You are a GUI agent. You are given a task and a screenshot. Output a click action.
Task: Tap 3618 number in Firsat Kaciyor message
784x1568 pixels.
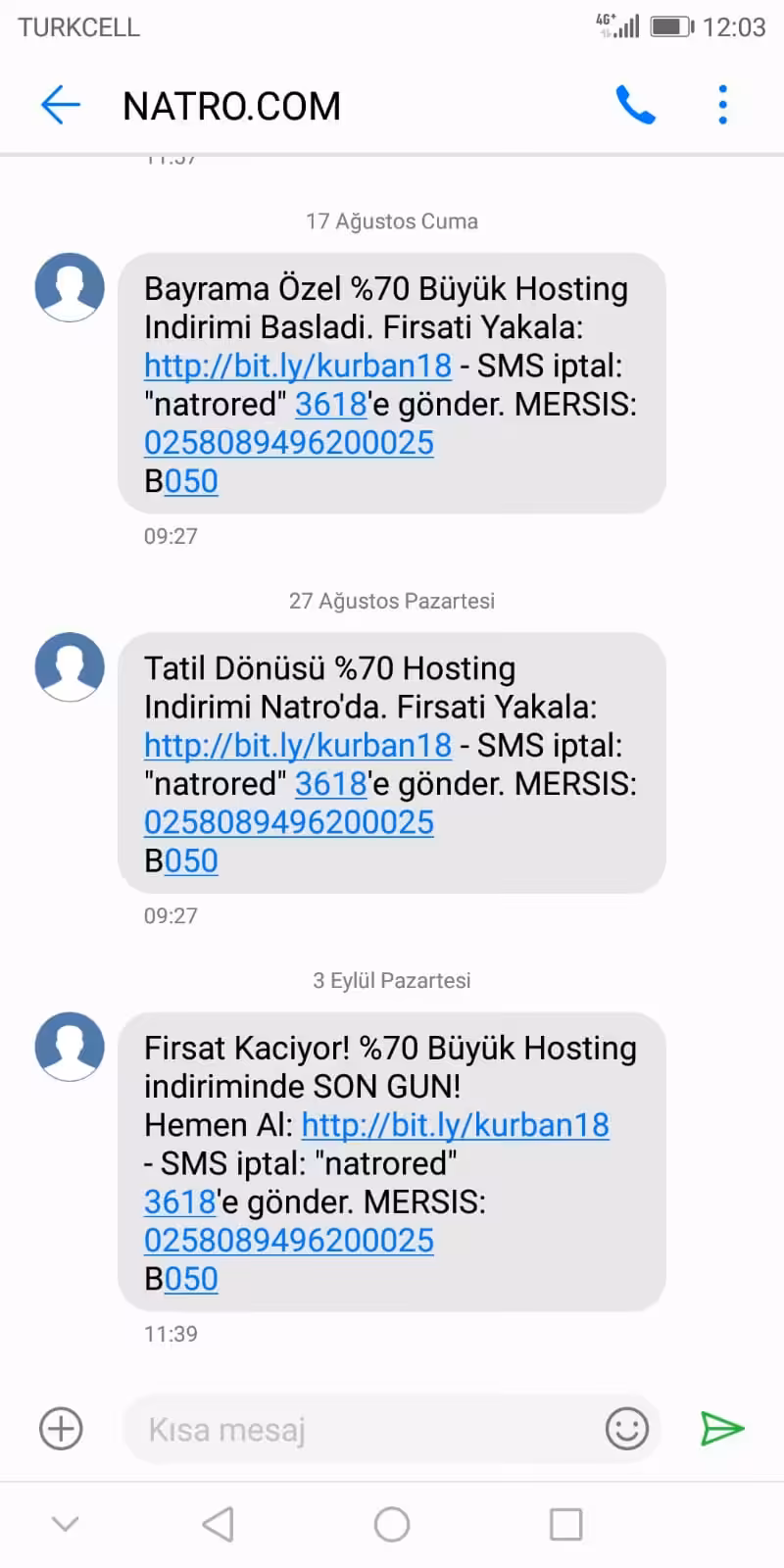pyautogui.click(x=179, y=1201)
